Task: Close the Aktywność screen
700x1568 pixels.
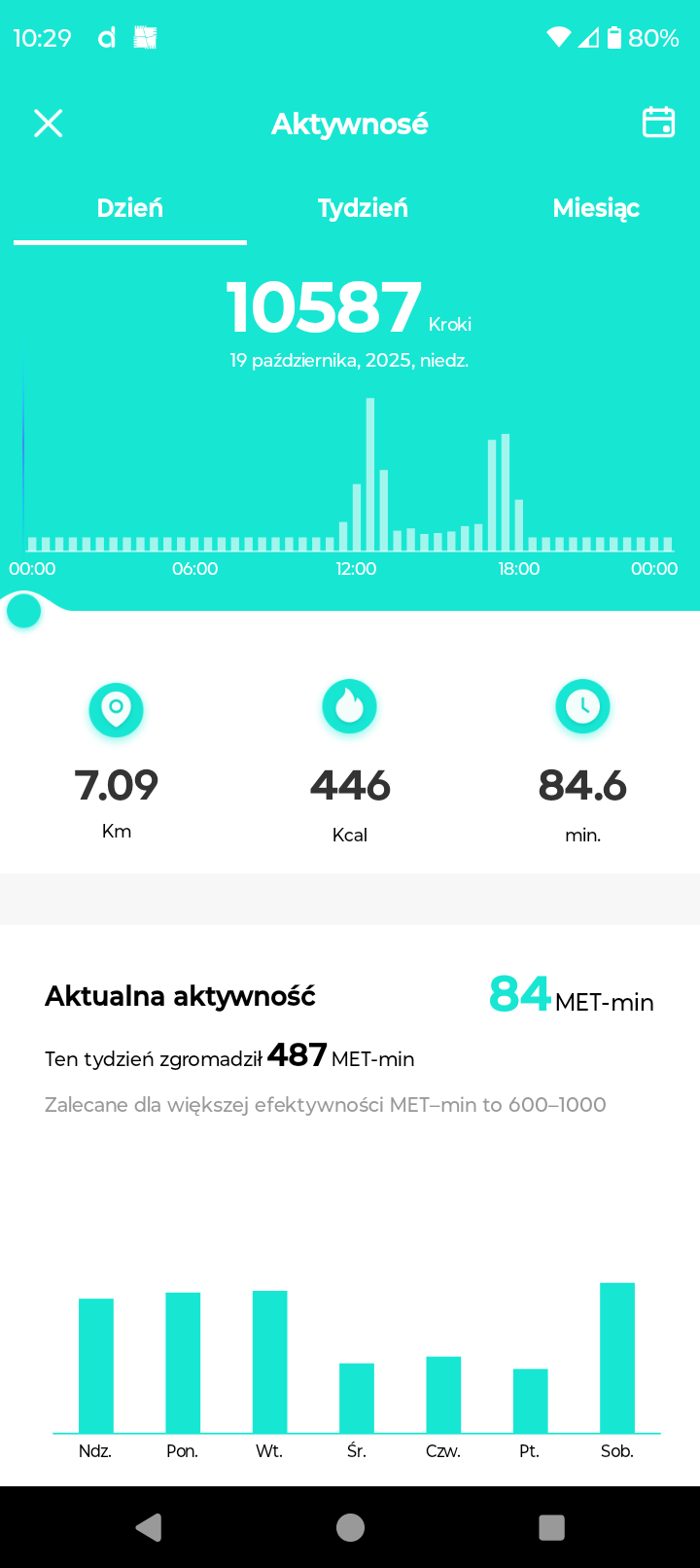Action: tap(48, 124)
